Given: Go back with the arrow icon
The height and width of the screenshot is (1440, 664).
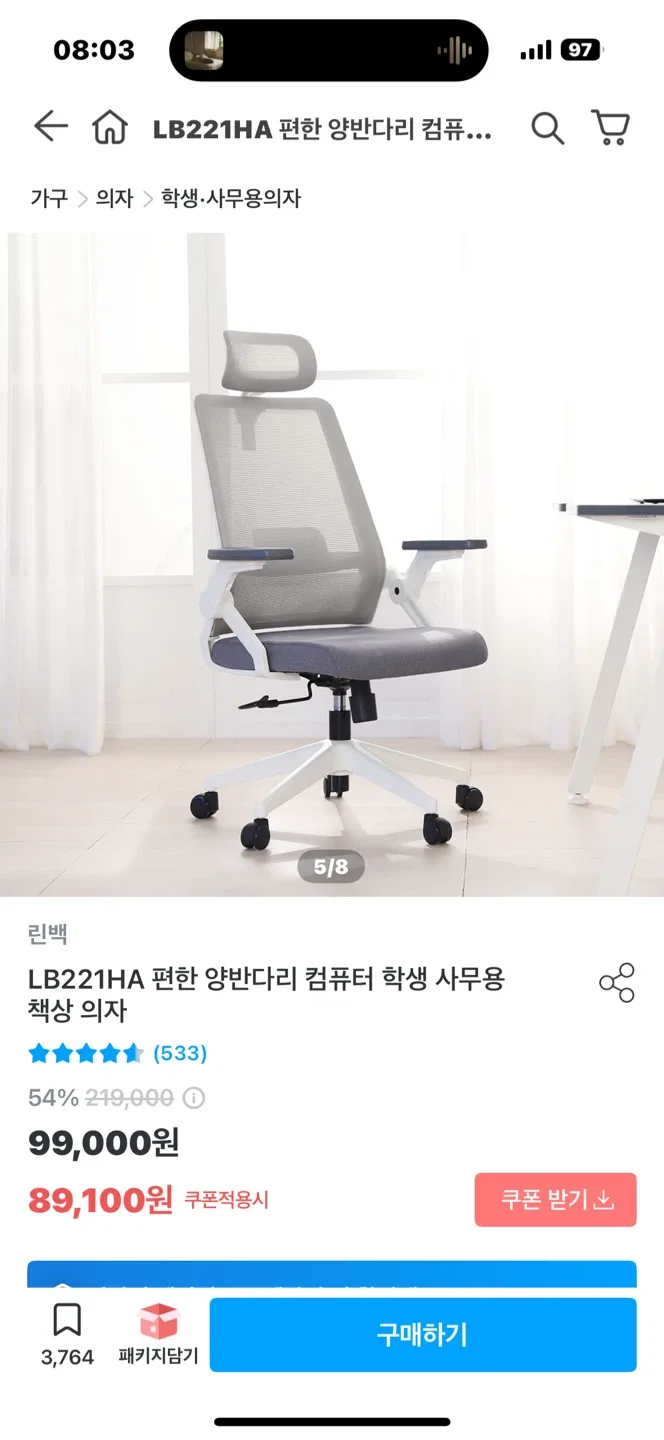Looking at the screenshot, I should 50,127.
